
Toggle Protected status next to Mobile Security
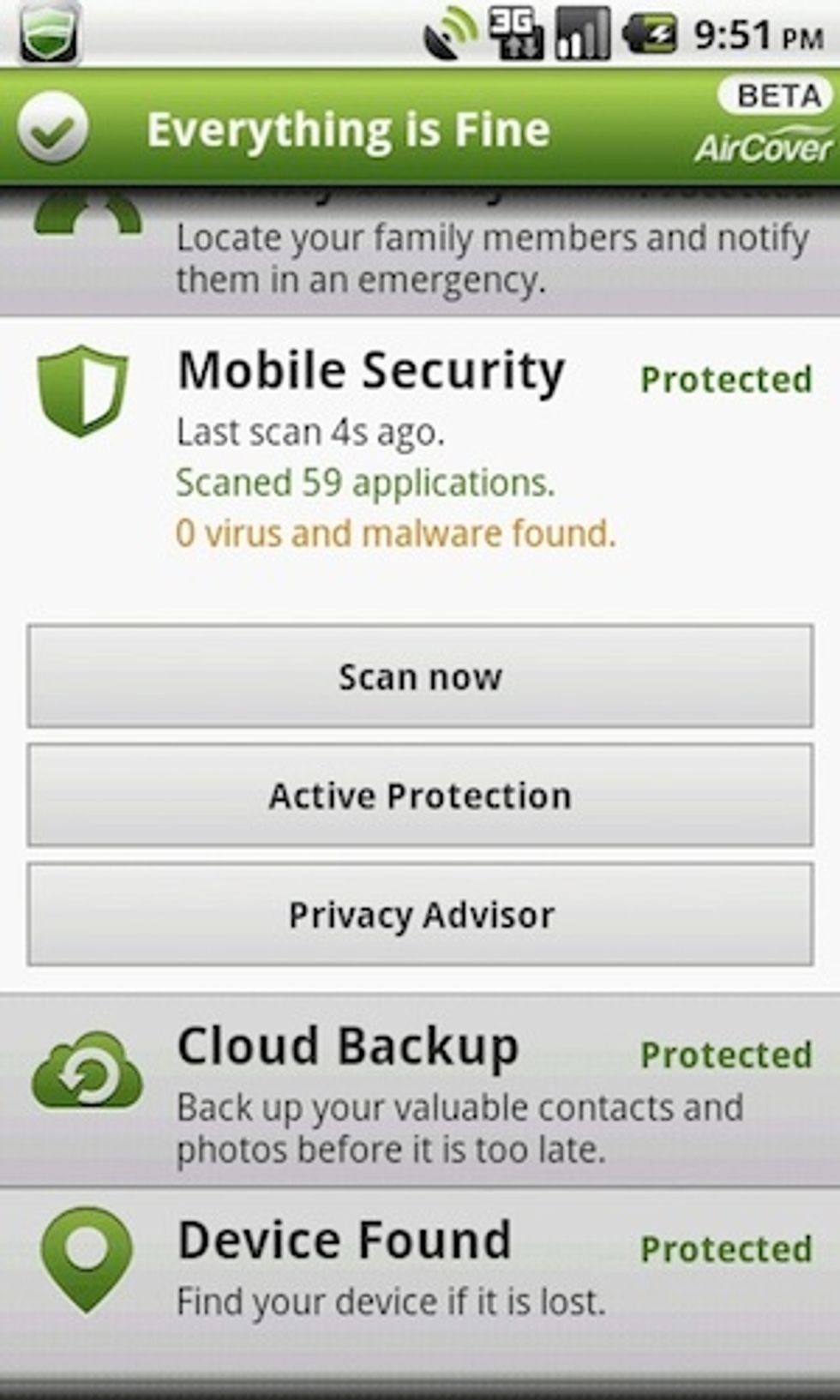point(727,377)
